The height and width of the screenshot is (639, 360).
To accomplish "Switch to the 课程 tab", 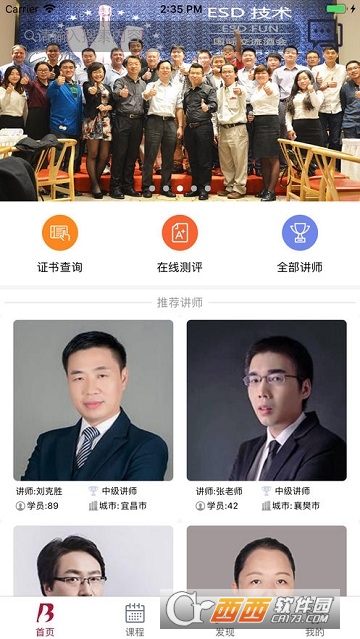I will (135, 619).
